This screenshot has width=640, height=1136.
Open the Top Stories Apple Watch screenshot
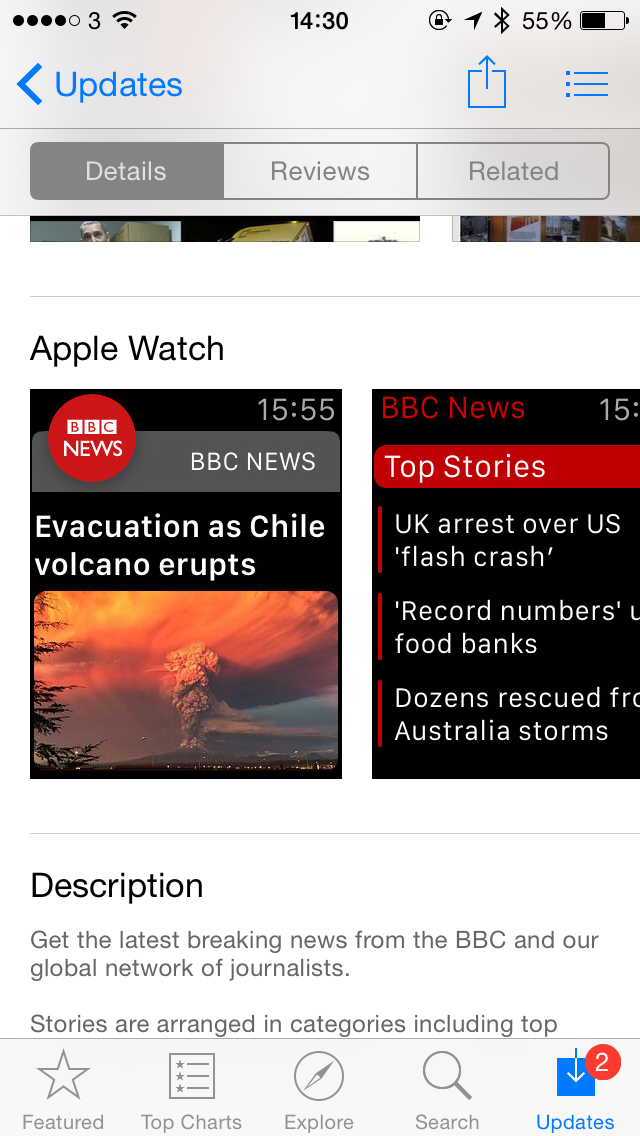coord(505,584)
